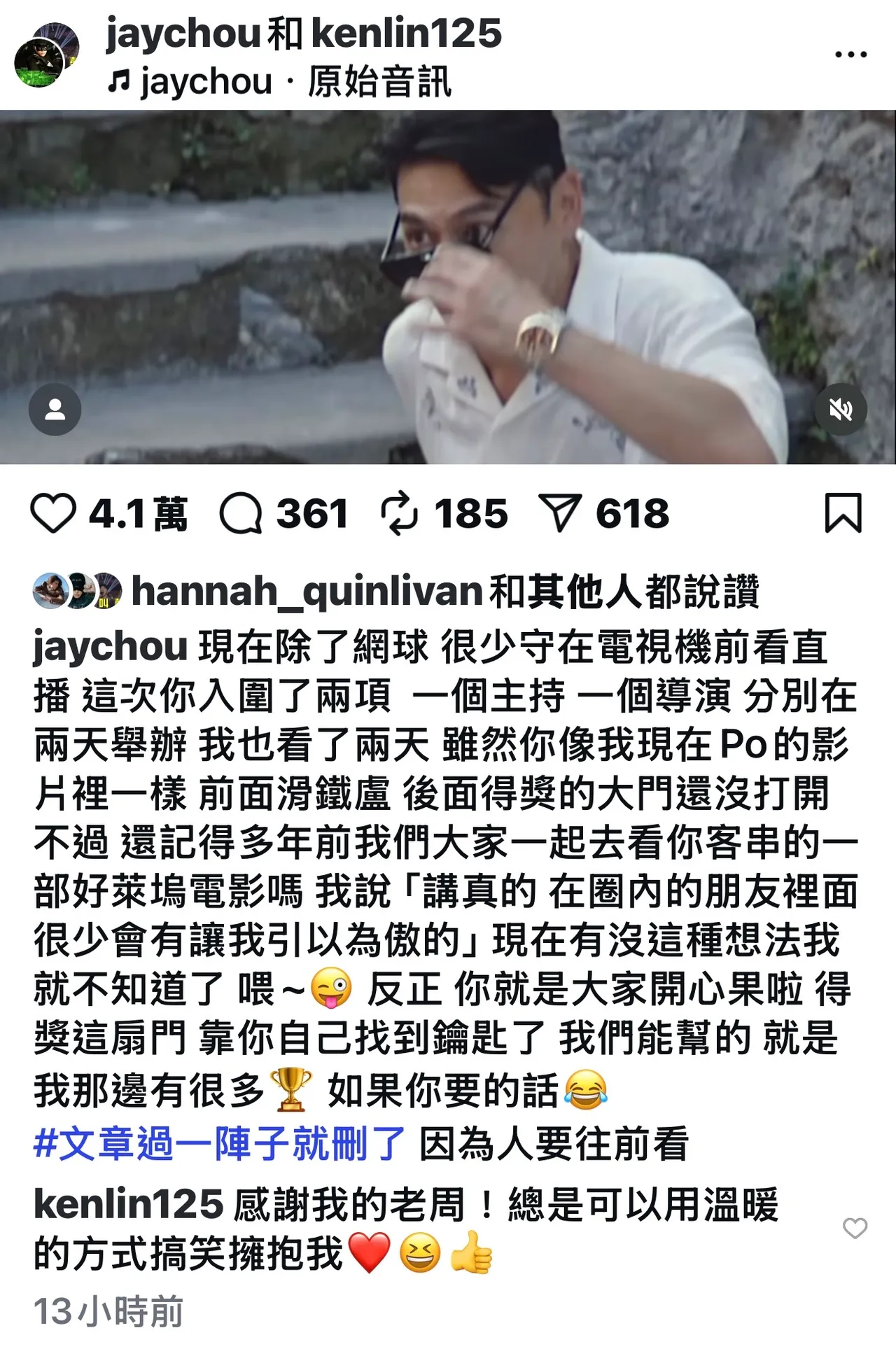Open kenlin125's profile from the comment
Screen dimensions: 896x1349
pyautogui.click(x=127, y=1204)
